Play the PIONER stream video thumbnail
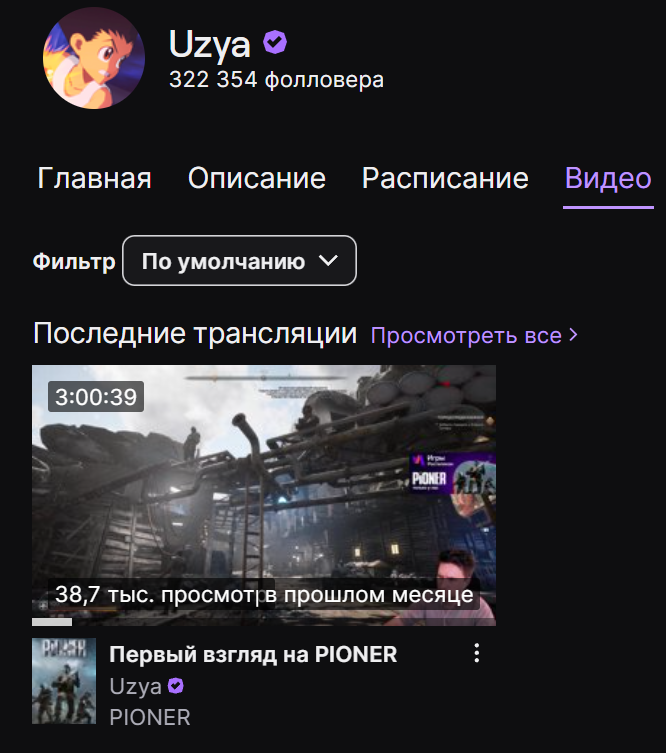The height and width of the screenshot is (753, 666). pos(264,495)
